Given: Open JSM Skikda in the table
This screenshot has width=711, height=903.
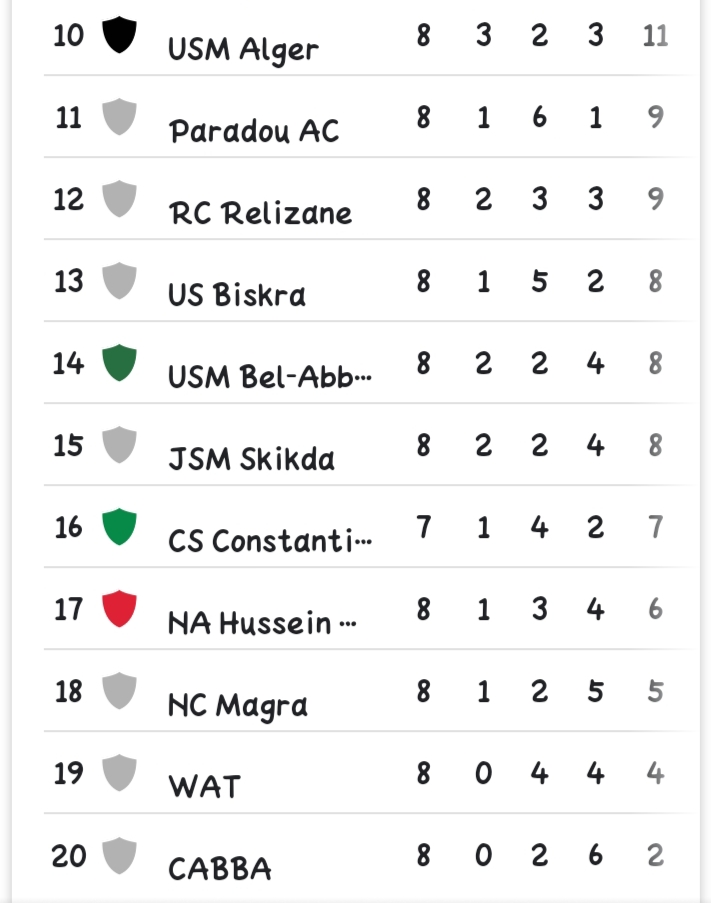Looking at the screenshot, I should click(x=368, y=445).
